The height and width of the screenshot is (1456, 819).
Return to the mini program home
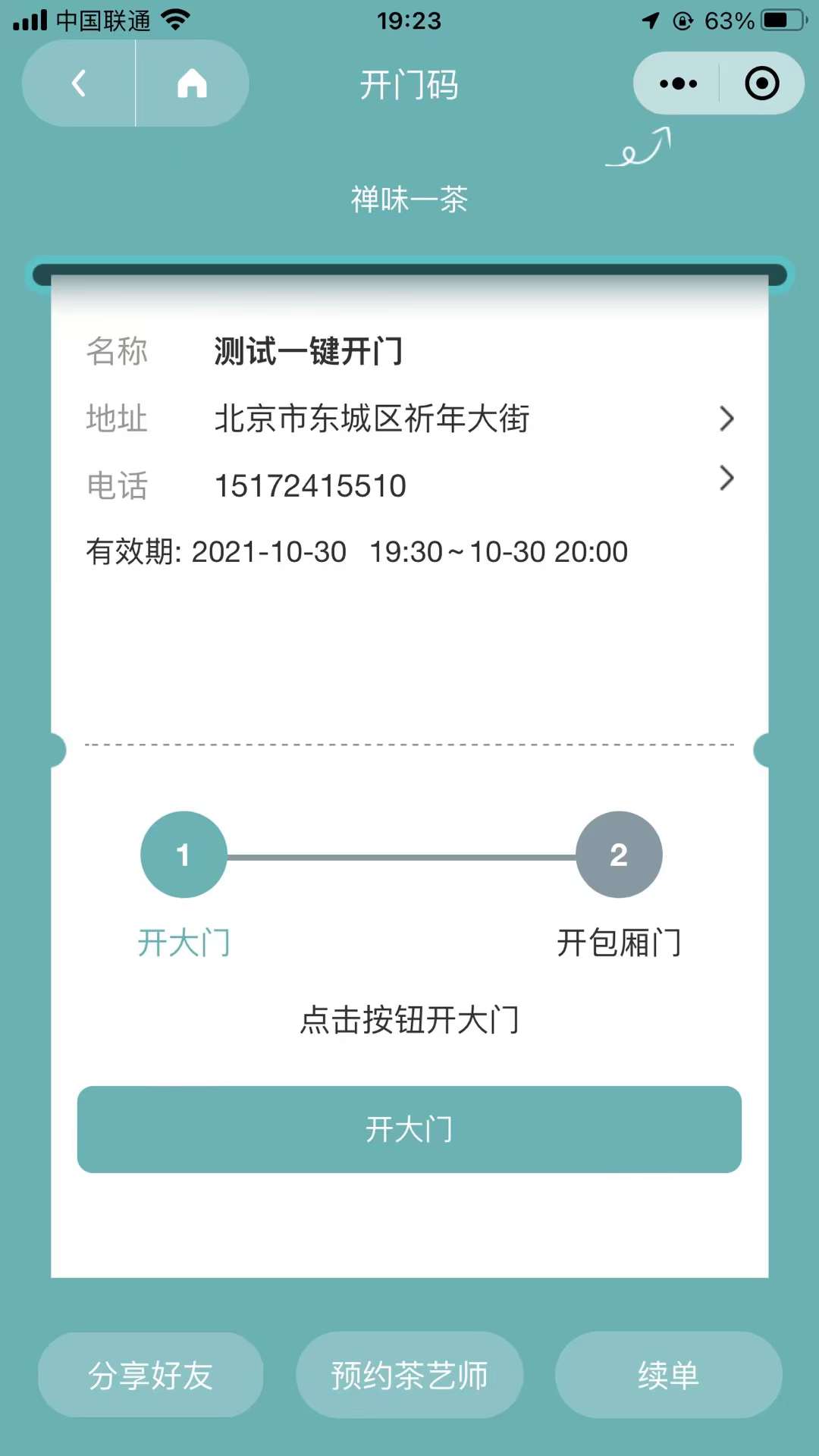[192, 83]
